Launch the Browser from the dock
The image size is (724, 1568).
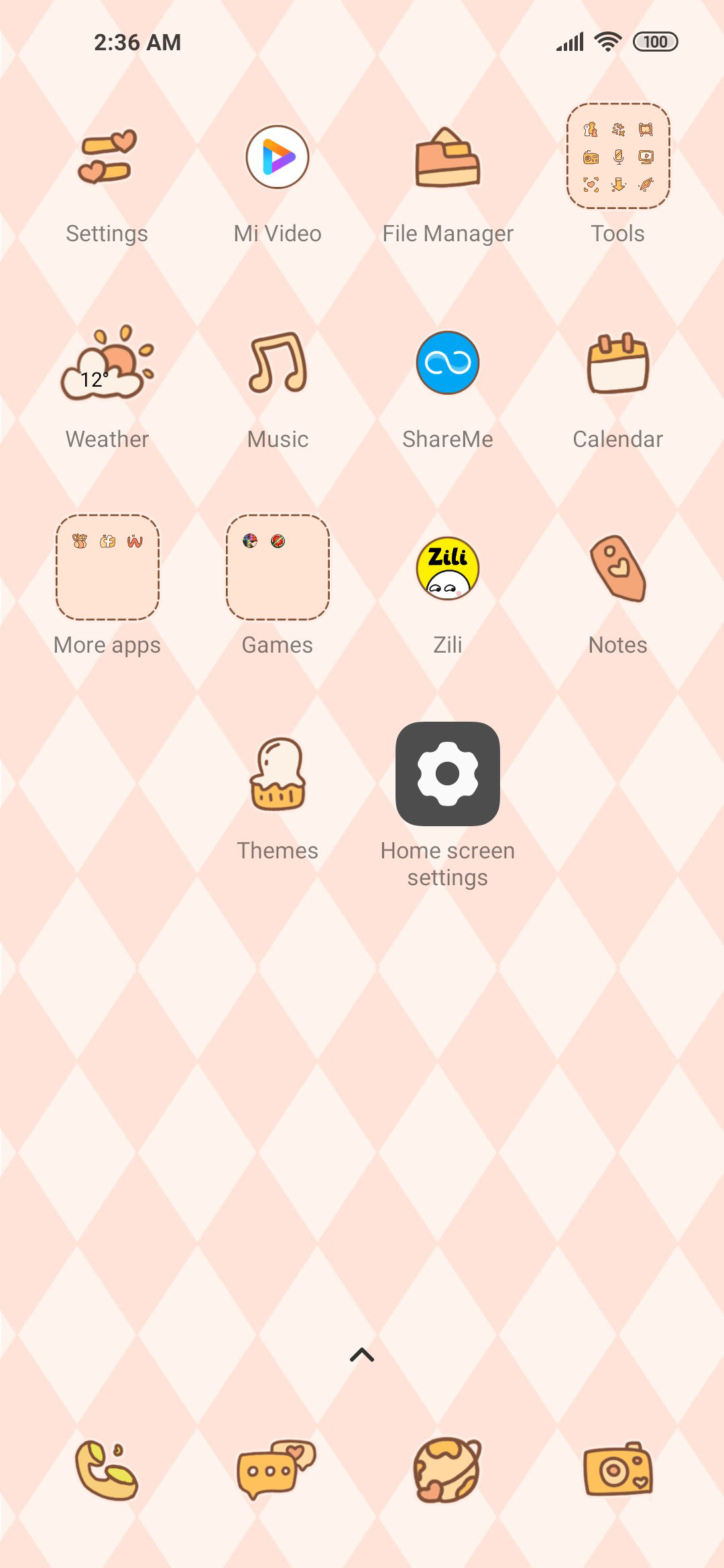tap(448, 1469)
